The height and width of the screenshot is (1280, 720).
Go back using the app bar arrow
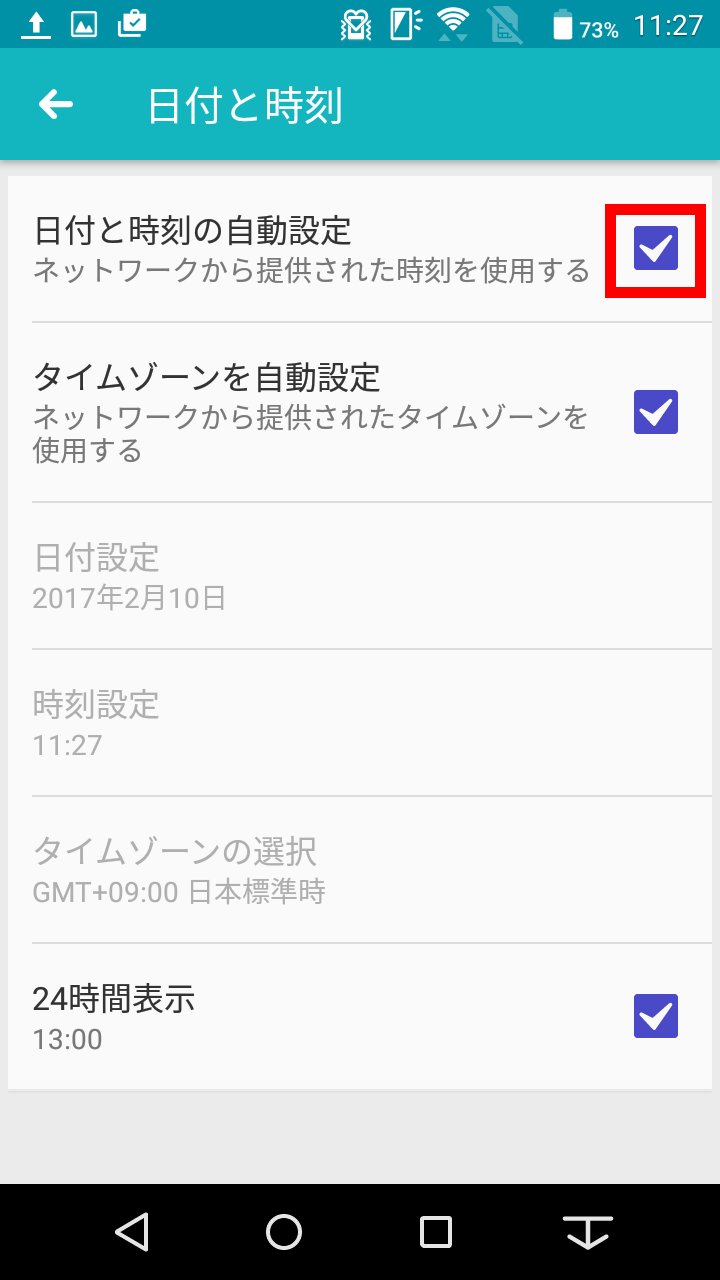point(56,104)
